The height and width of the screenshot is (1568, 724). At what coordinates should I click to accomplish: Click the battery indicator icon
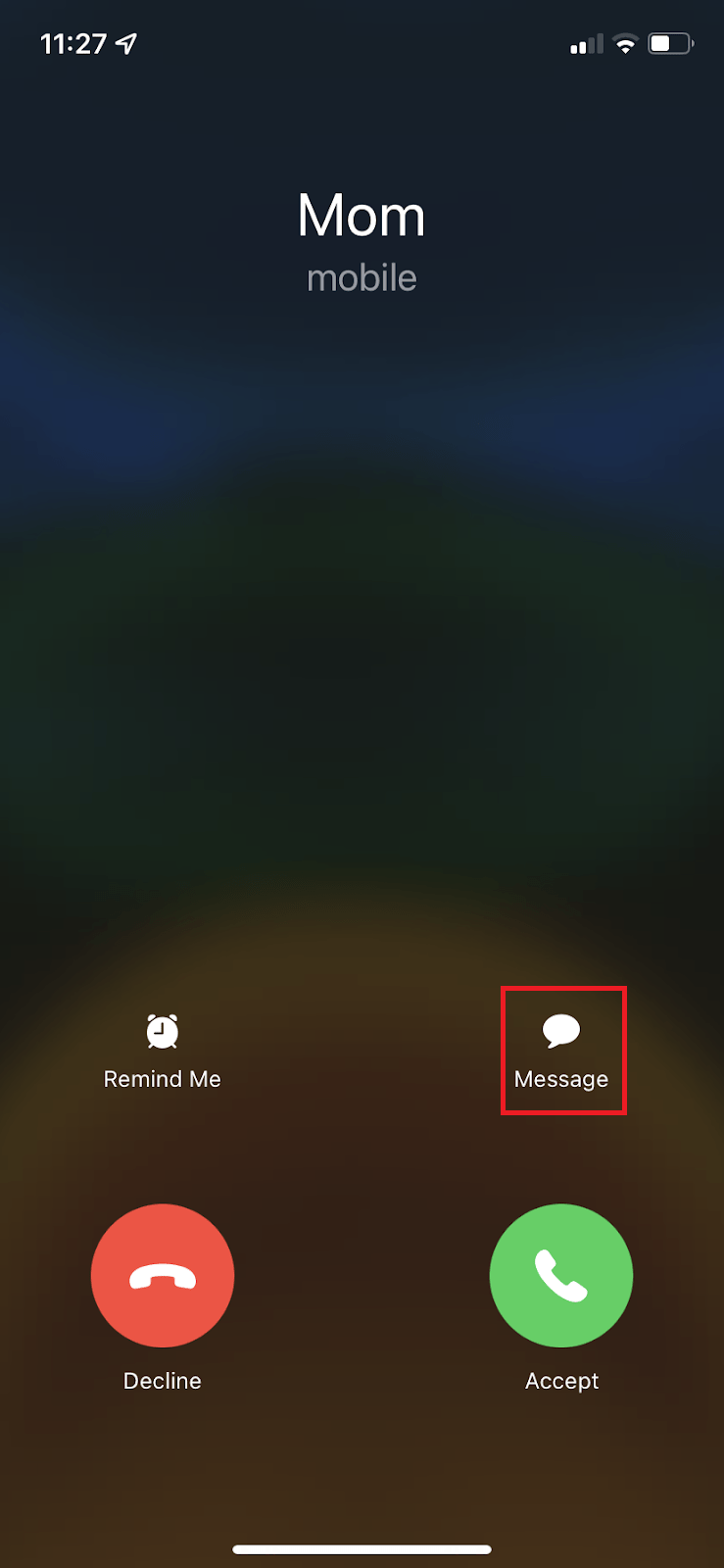click(669, 43)
